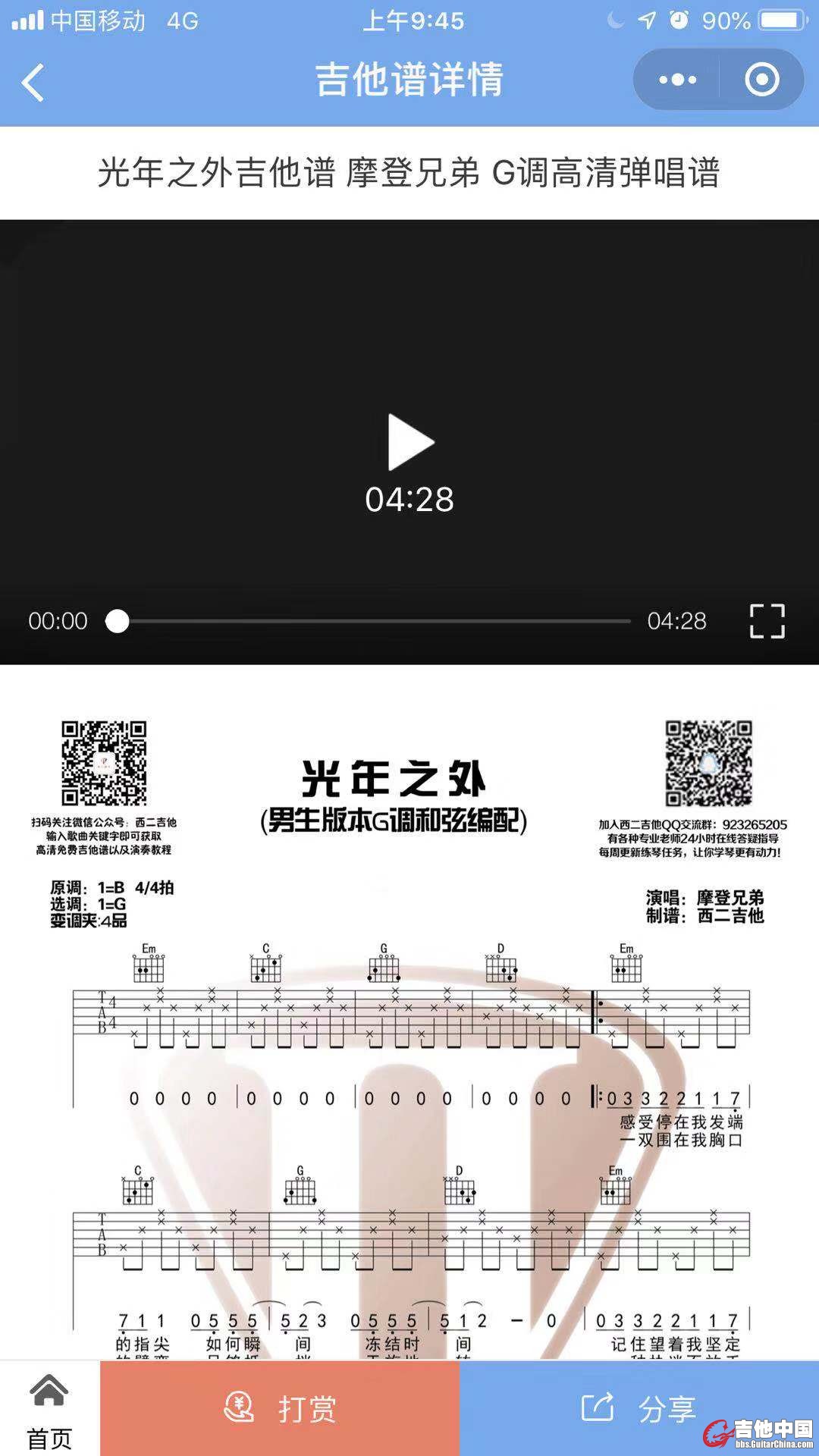
Task: Close the mini program with the circle button
Action: click(761, 80)
